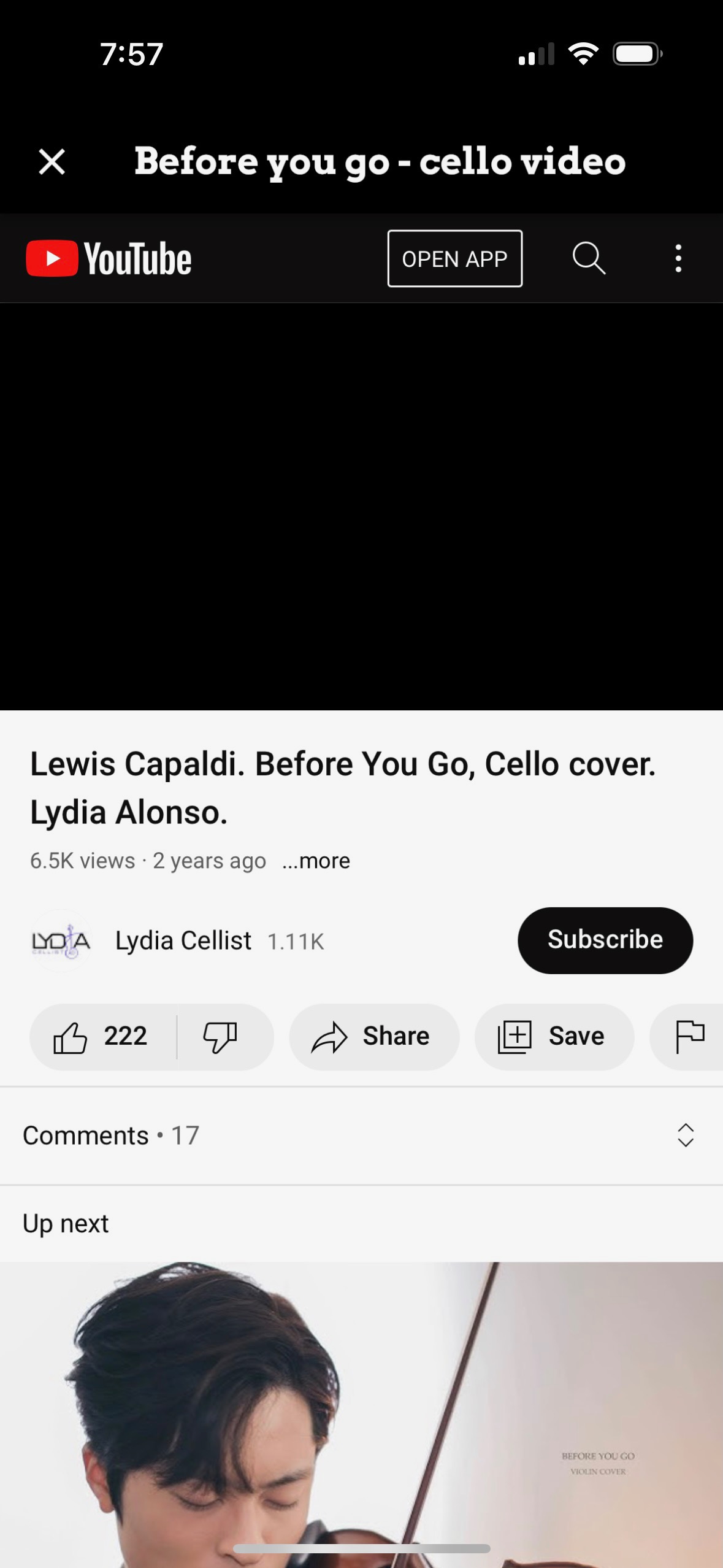The image size is (723, 1568).
Task: Expand the Comments section
Action: [361, 1136]
